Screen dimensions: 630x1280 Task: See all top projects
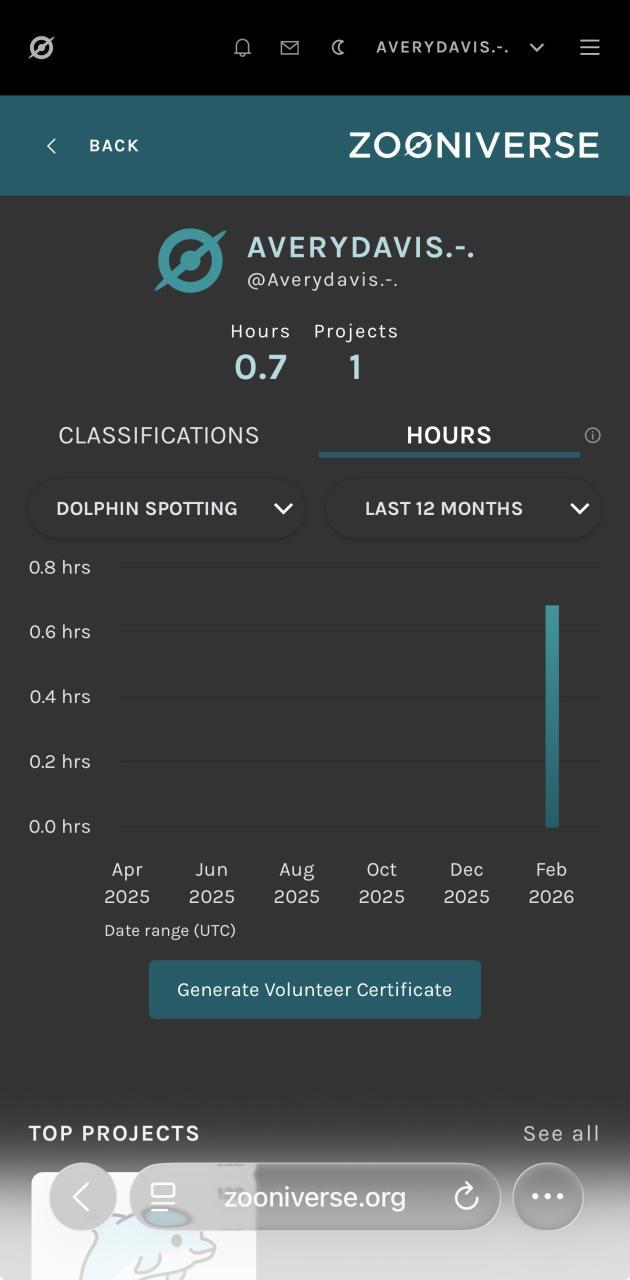coord(561,1133)
